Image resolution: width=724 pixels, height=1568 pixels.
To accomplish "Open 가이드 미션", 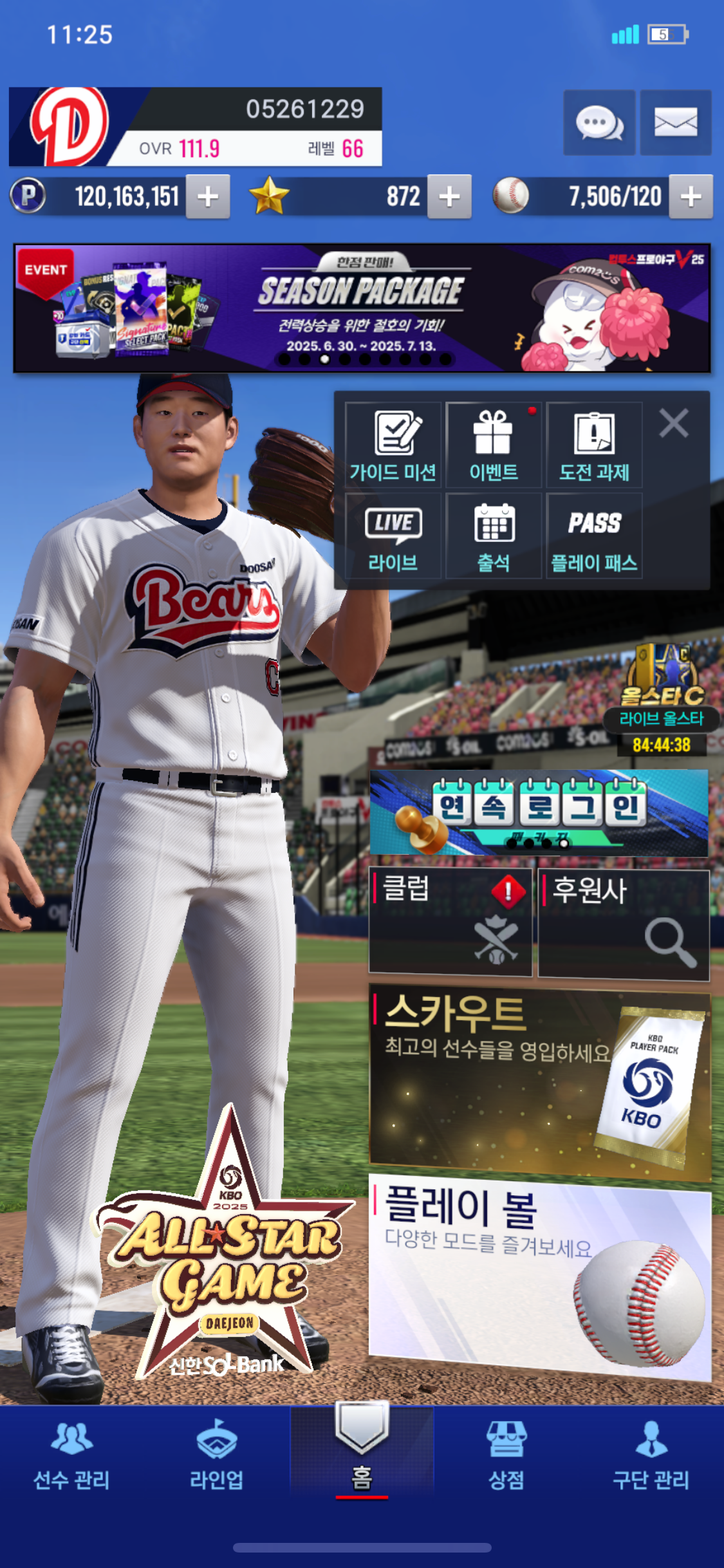I will pyautogui.click(x=393, y=445).
